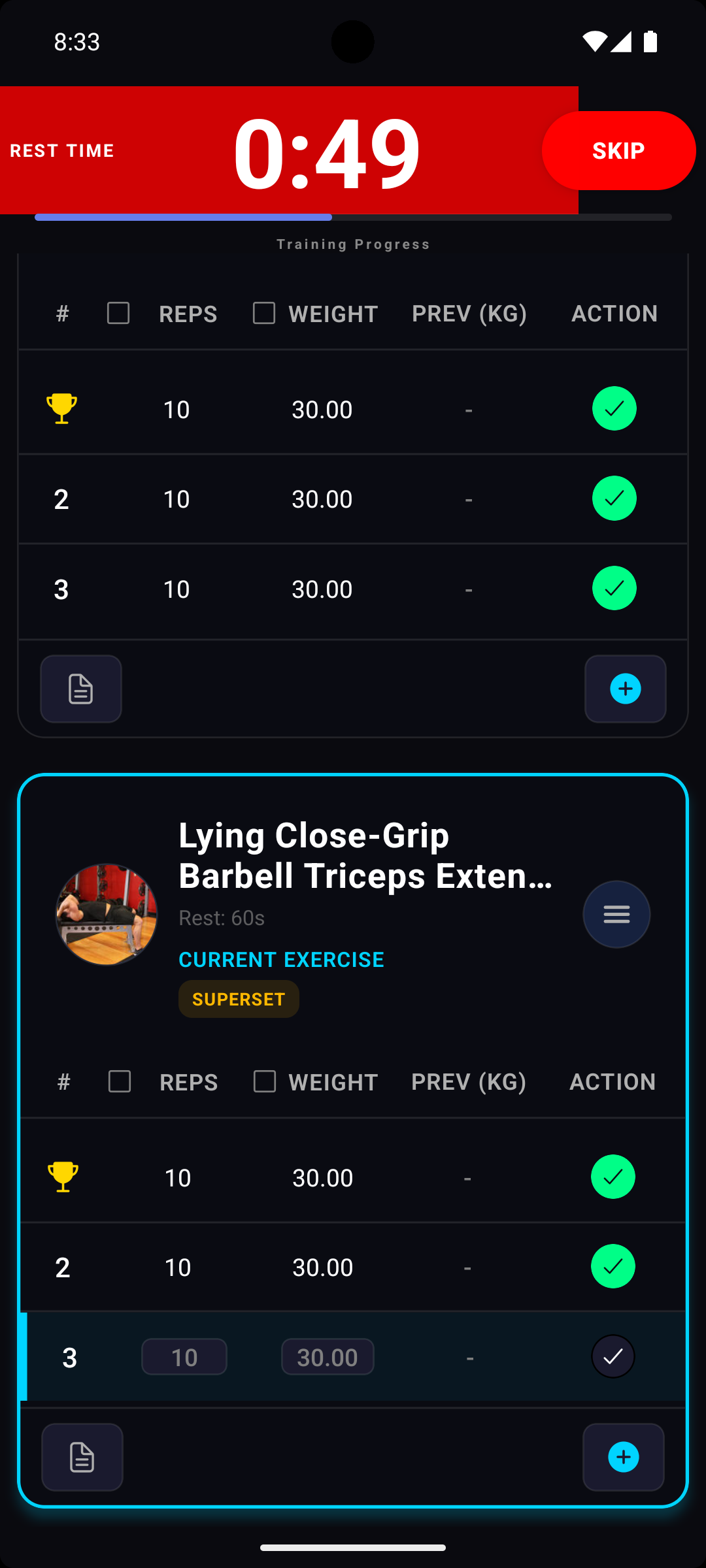
Task: Toggle the WEIGHT header checkbox
Action: click(x=264, y=314)
